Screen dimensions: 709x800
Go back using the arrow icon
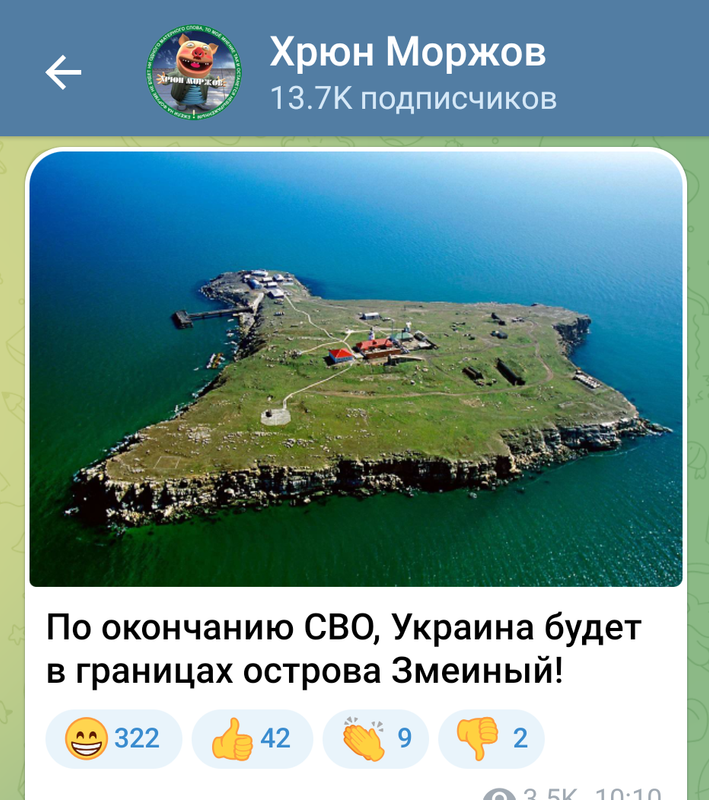click(63, 71)
